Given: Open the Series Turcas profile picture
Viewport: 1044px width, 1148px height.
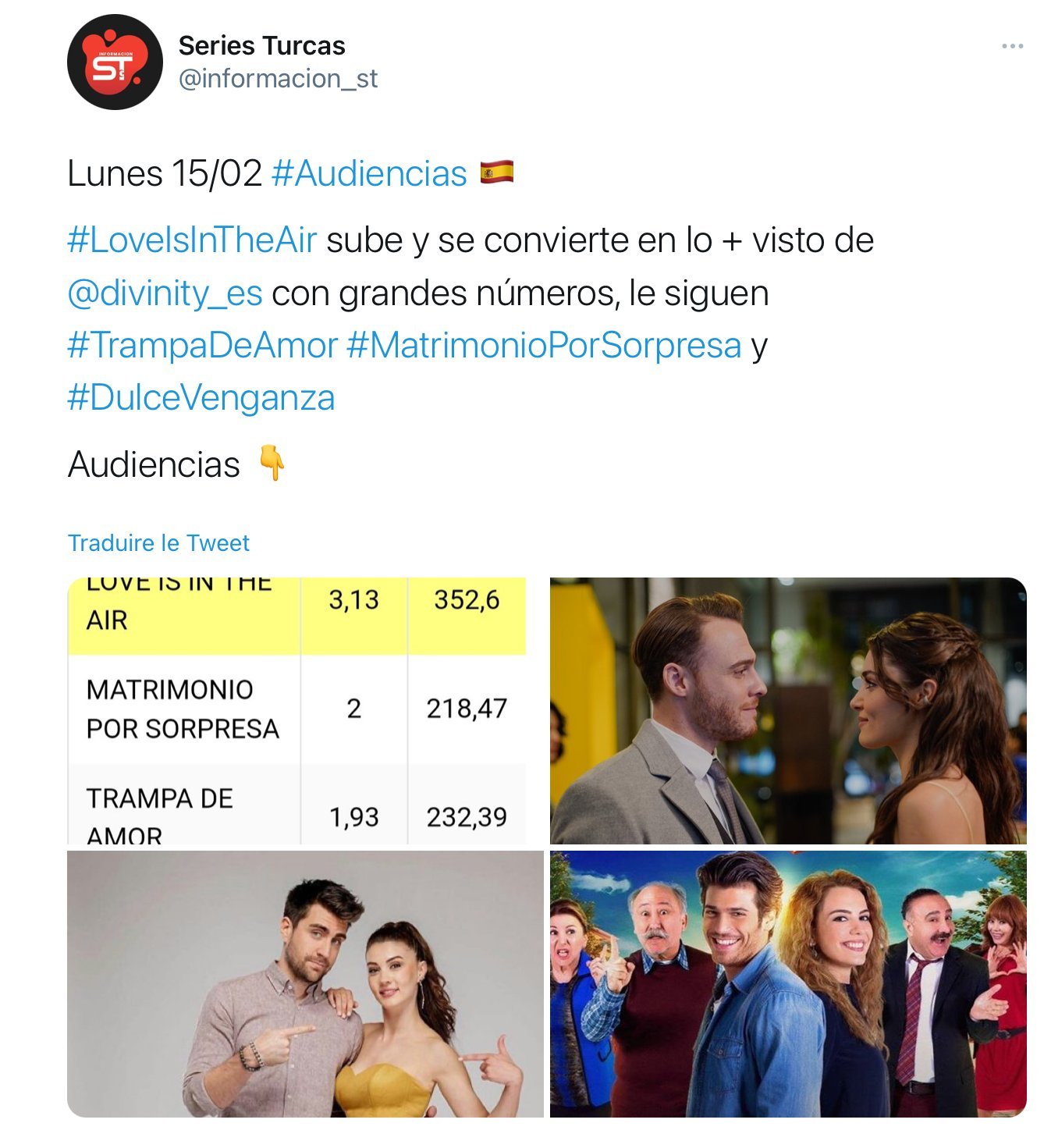Looking at the screenshot, I should pos(115,62).
